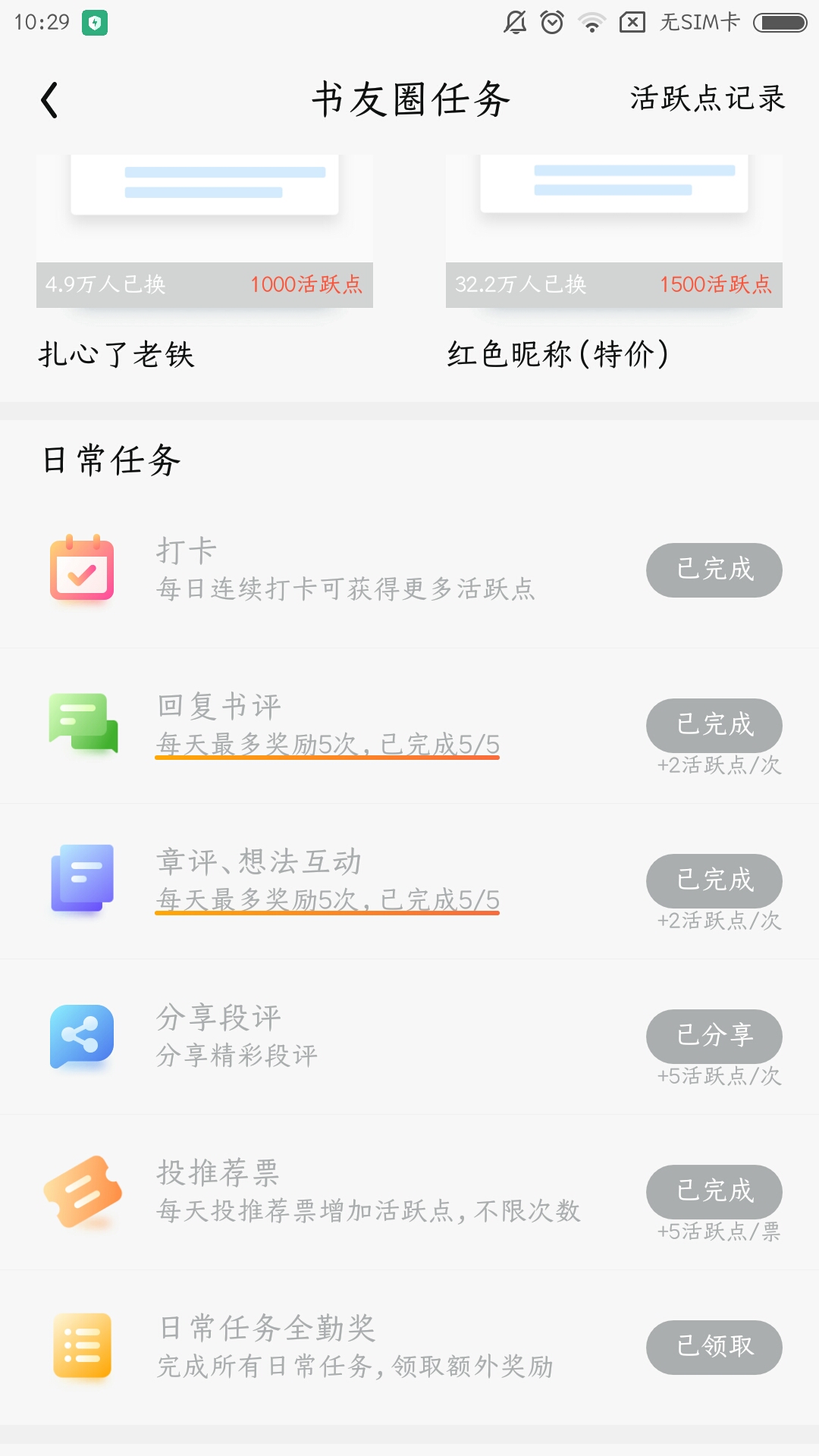Tap 已领取 button for 日常任务全勤奖
This screenshot has height=1456, width=819.
[714, 1347]
